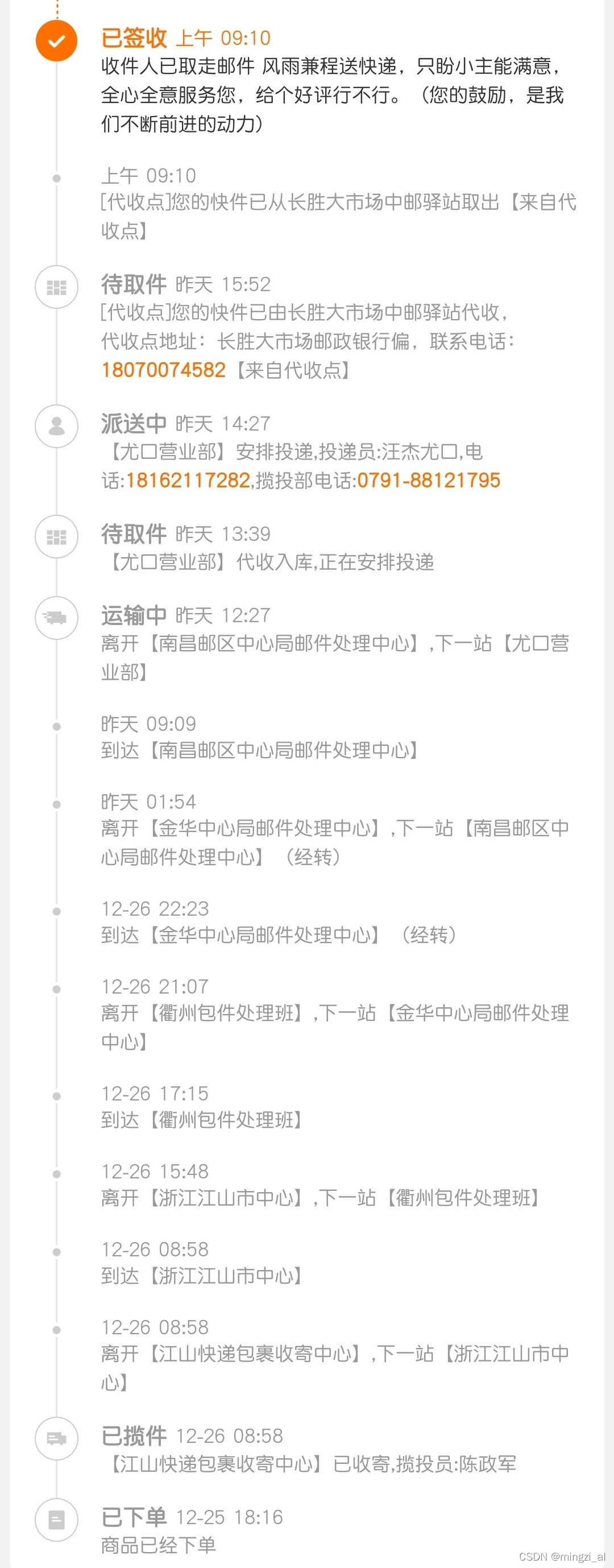Screen dimensions: 614x1568
Task: Call the pickup point number 18070074582
Action: click(x=163, y=369)
